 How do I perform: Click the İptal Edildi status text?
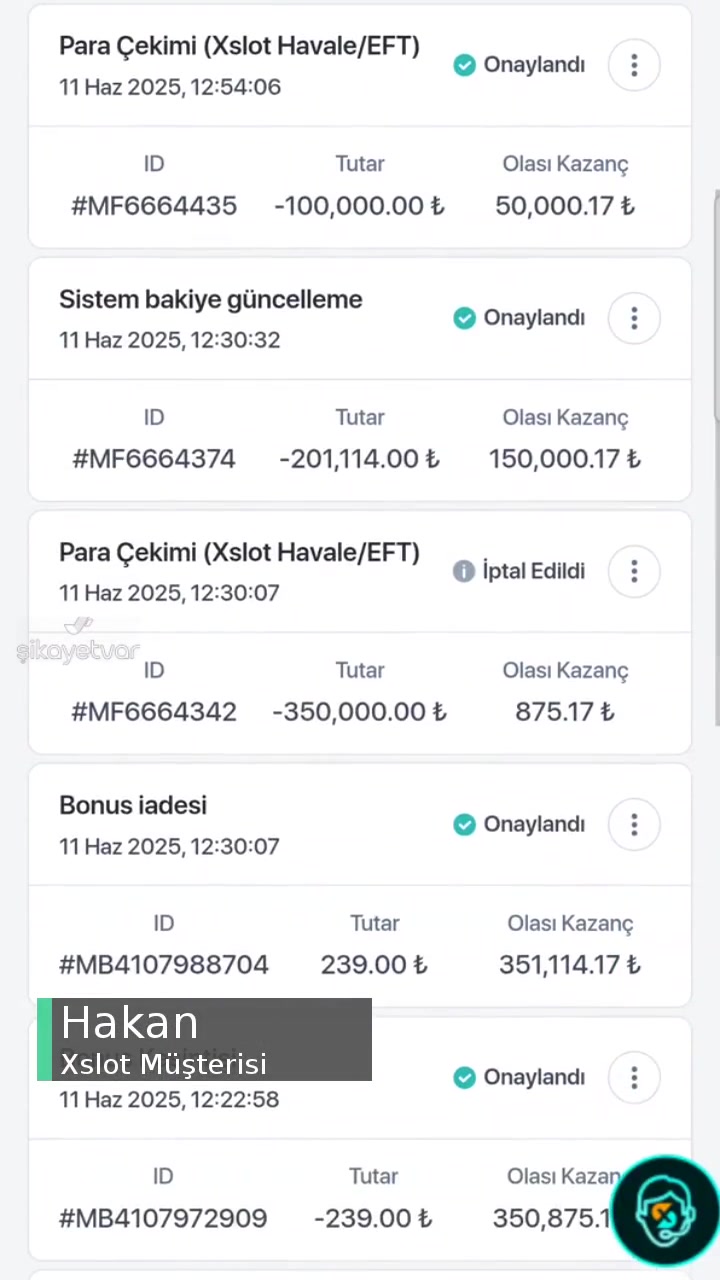click(x=533, y=570)
